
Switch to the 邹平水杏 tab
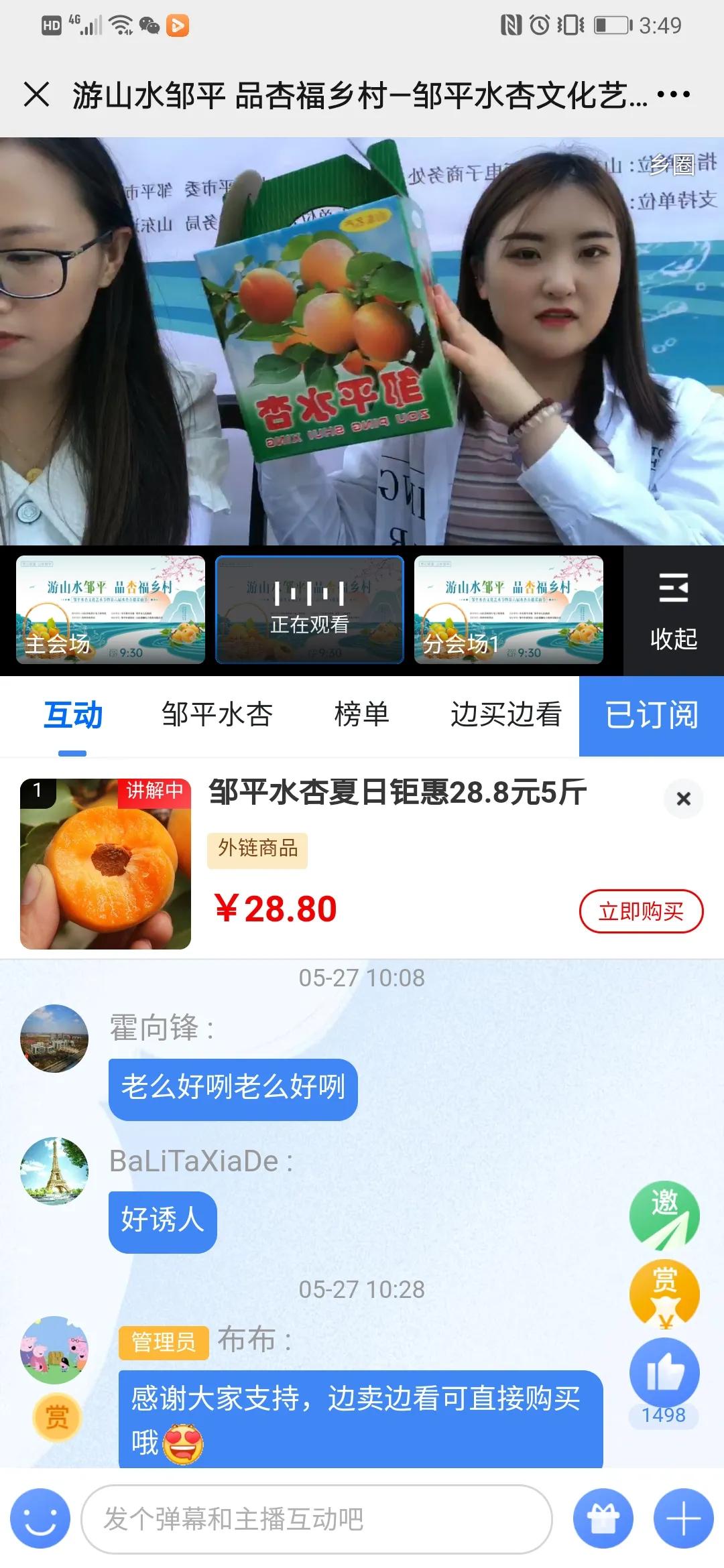coord(217,714)
